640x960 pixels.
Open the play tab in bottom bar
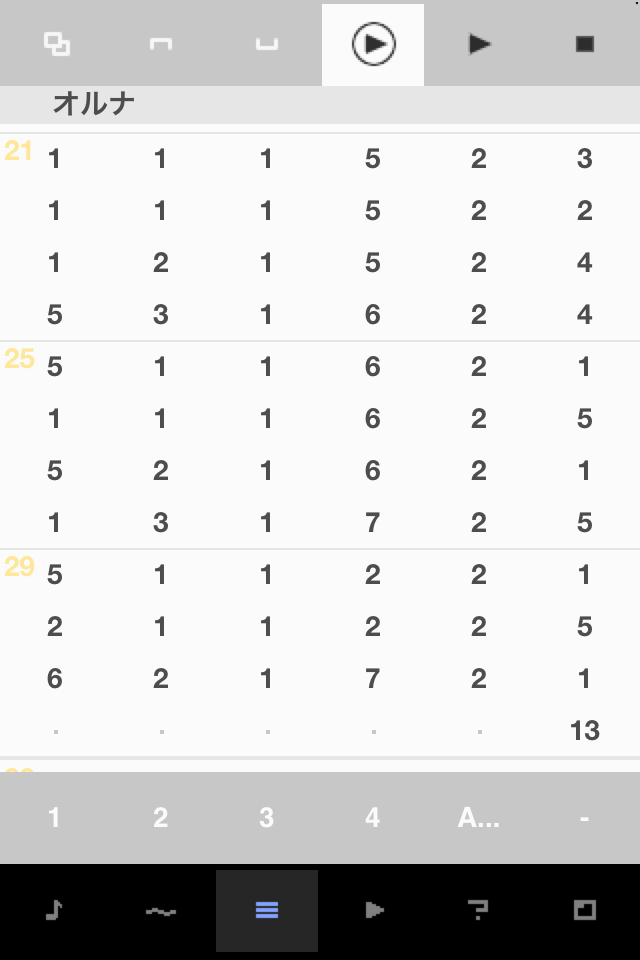click(x=373, y=910)
